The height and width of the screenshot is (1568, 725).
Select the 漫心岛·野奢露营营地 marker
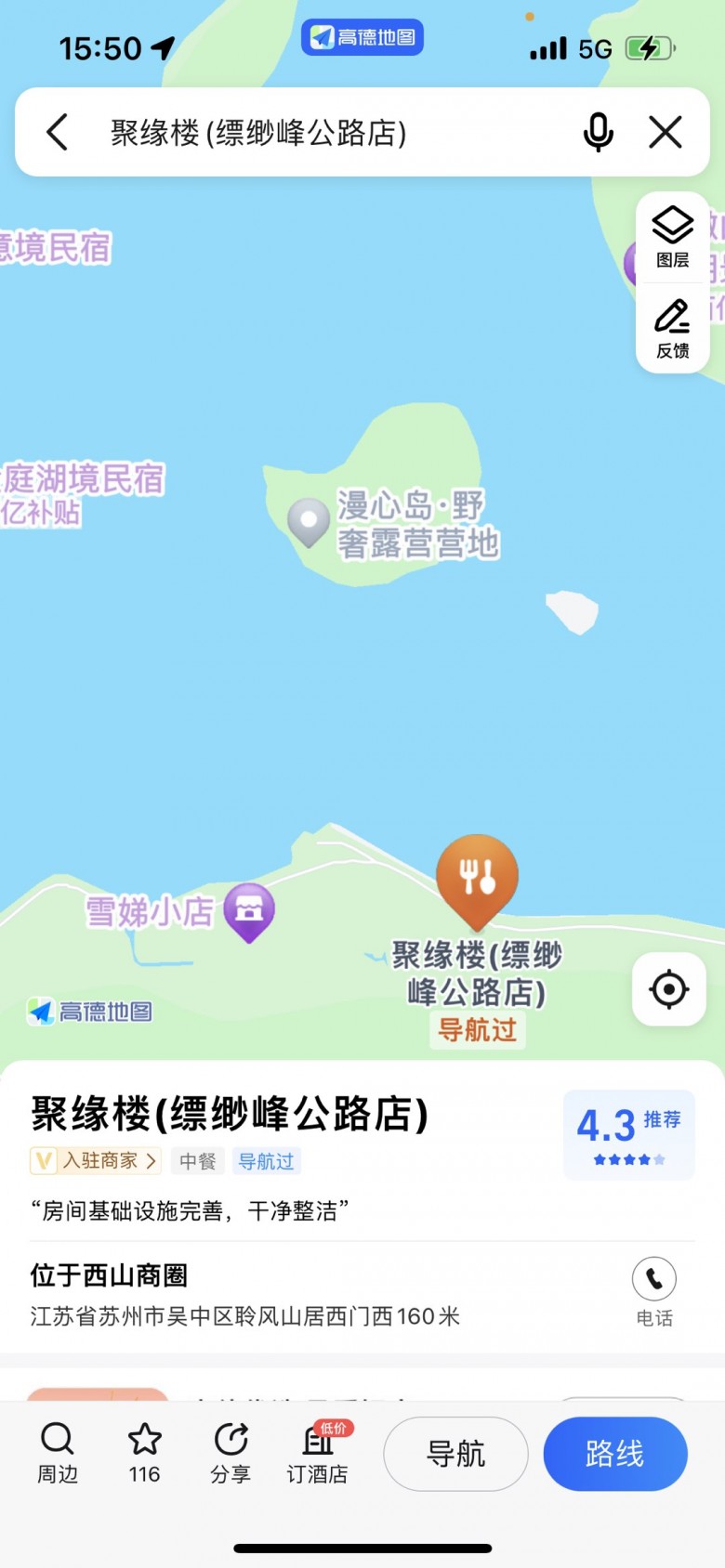[309, 521]
